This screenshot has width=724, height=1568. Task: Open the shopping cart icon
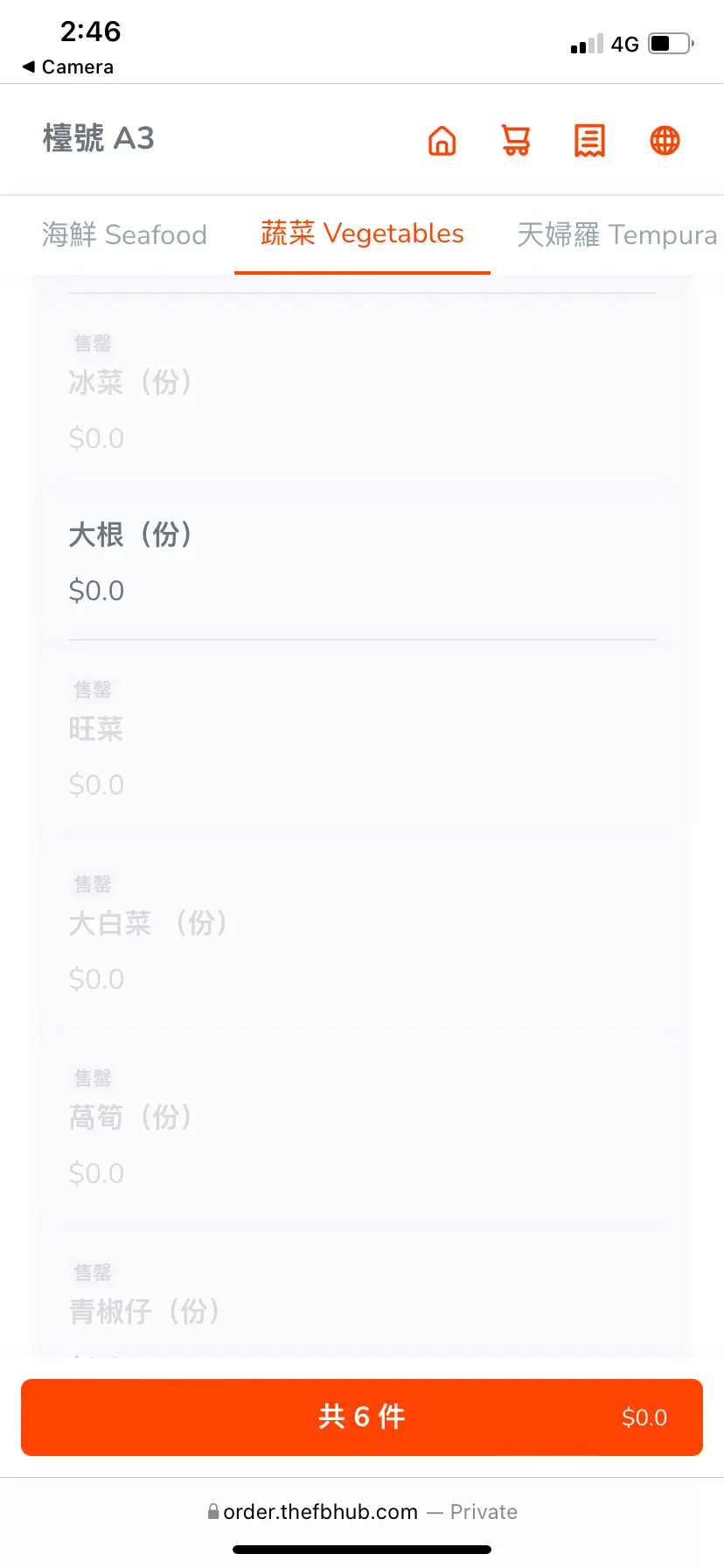pyautogui.click(x=516, y=140)
